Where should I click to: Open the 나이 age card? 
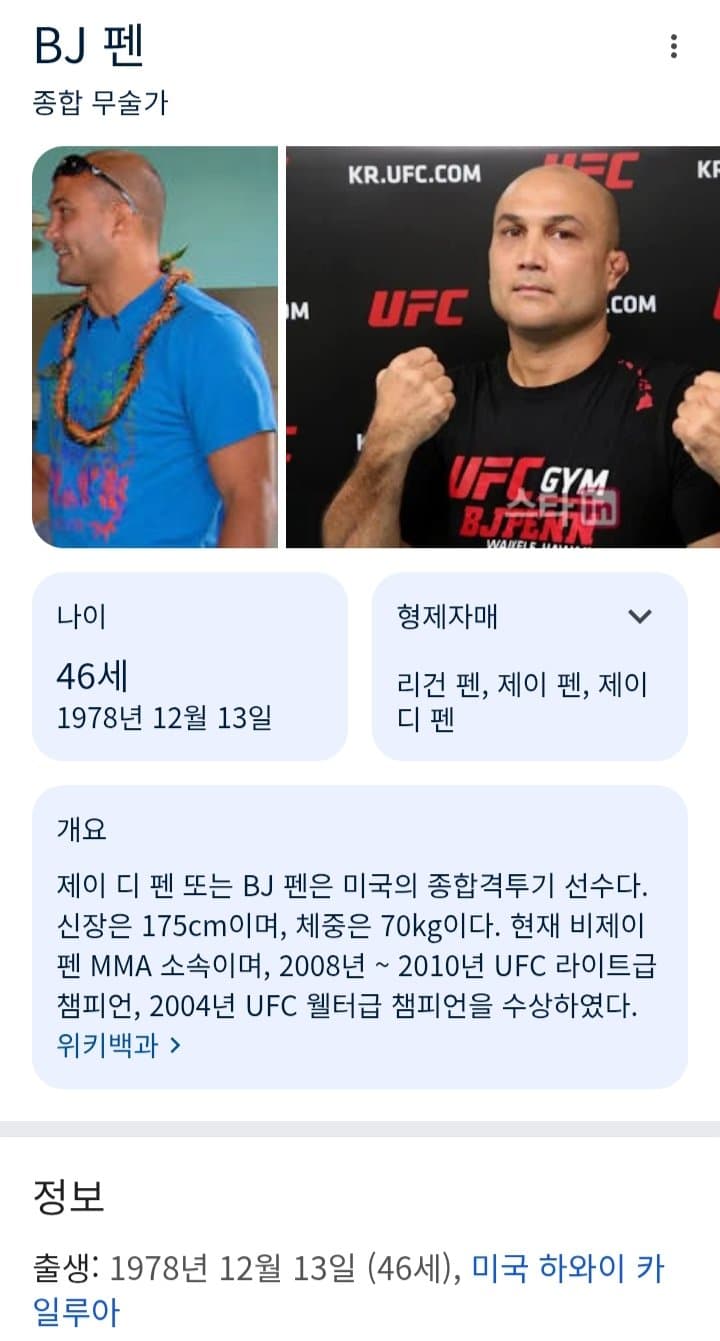click(x=190, y=666)
